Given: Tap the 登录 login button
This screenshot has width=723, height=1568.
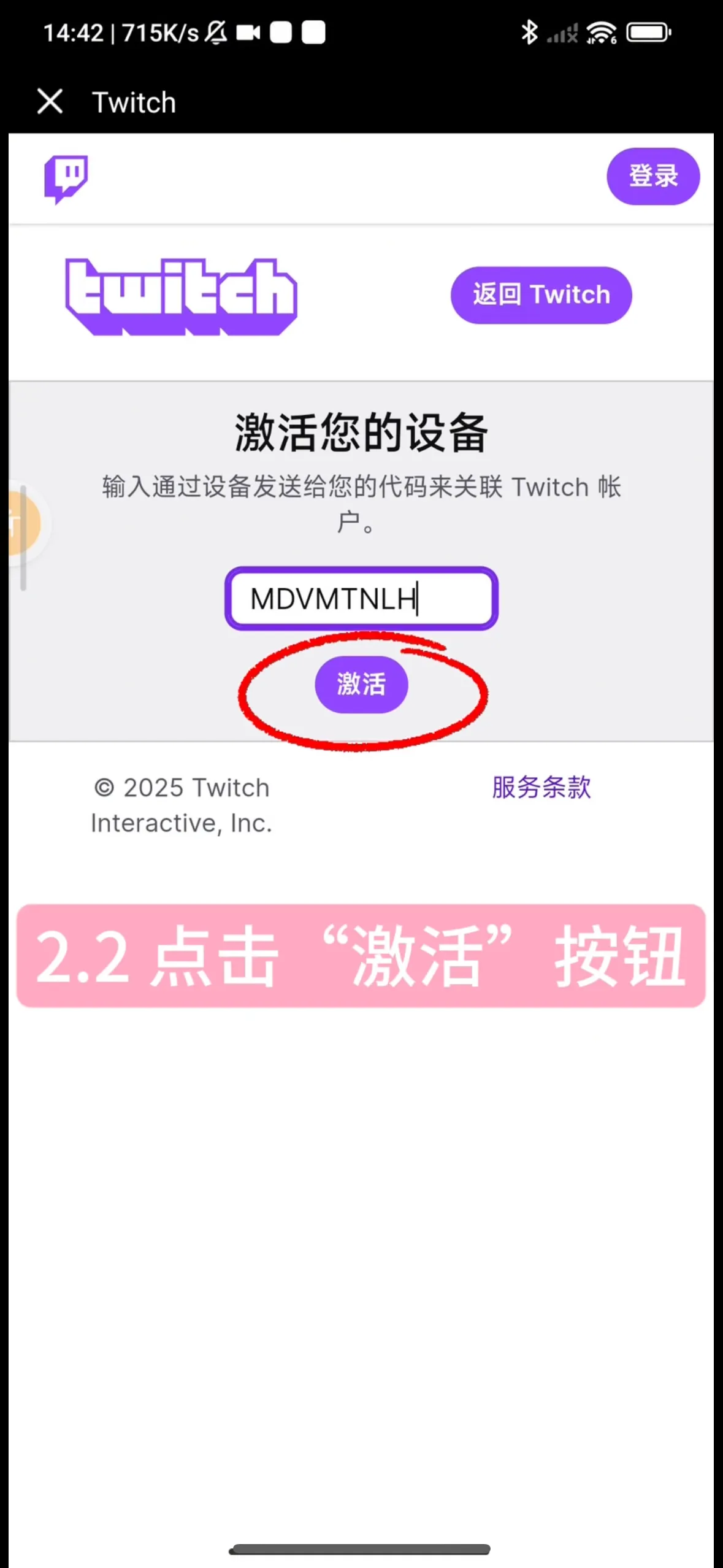Looking at the screenshot, I should click(652, 176).
